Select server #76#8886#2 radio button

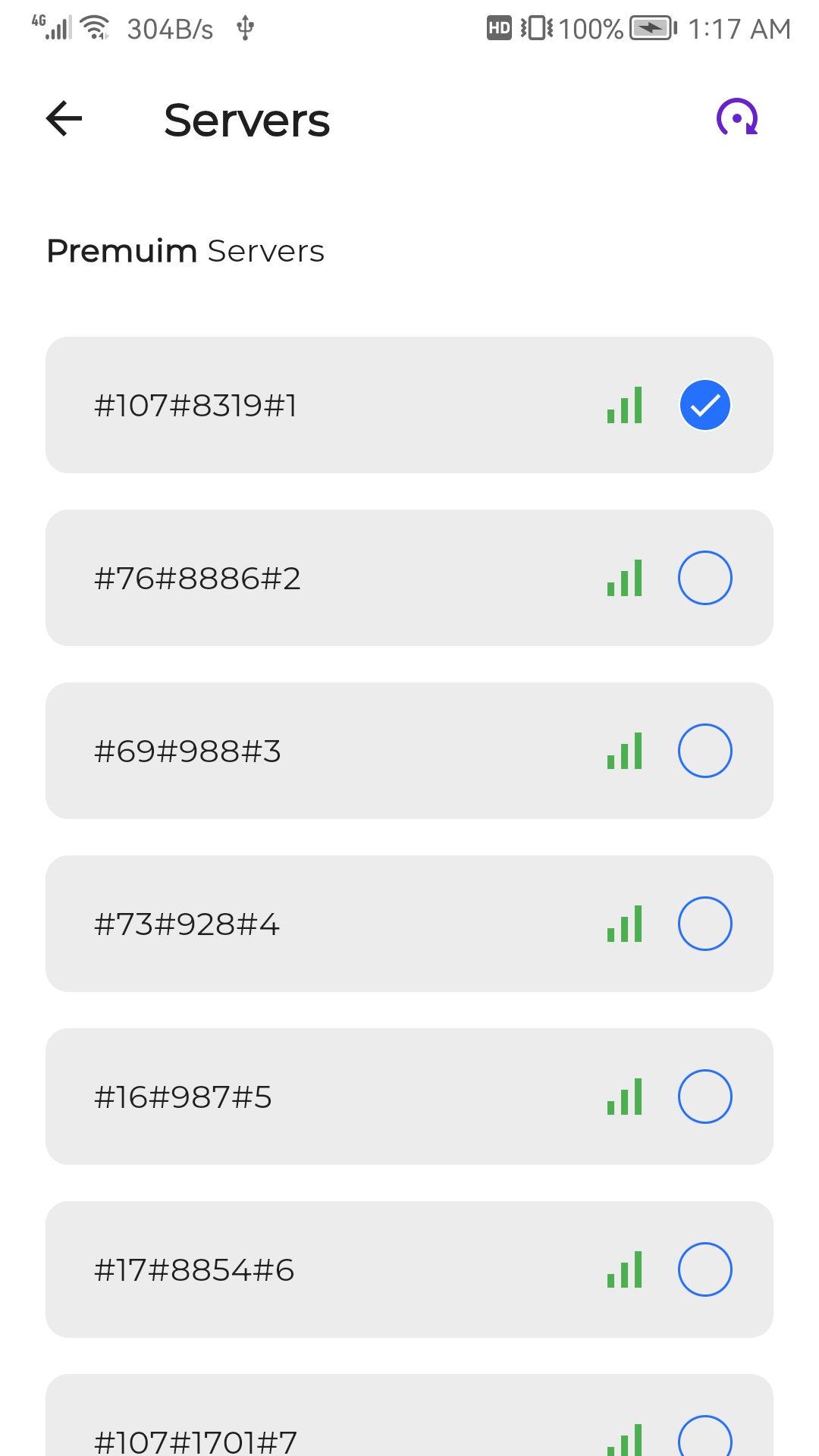point(705,578)
